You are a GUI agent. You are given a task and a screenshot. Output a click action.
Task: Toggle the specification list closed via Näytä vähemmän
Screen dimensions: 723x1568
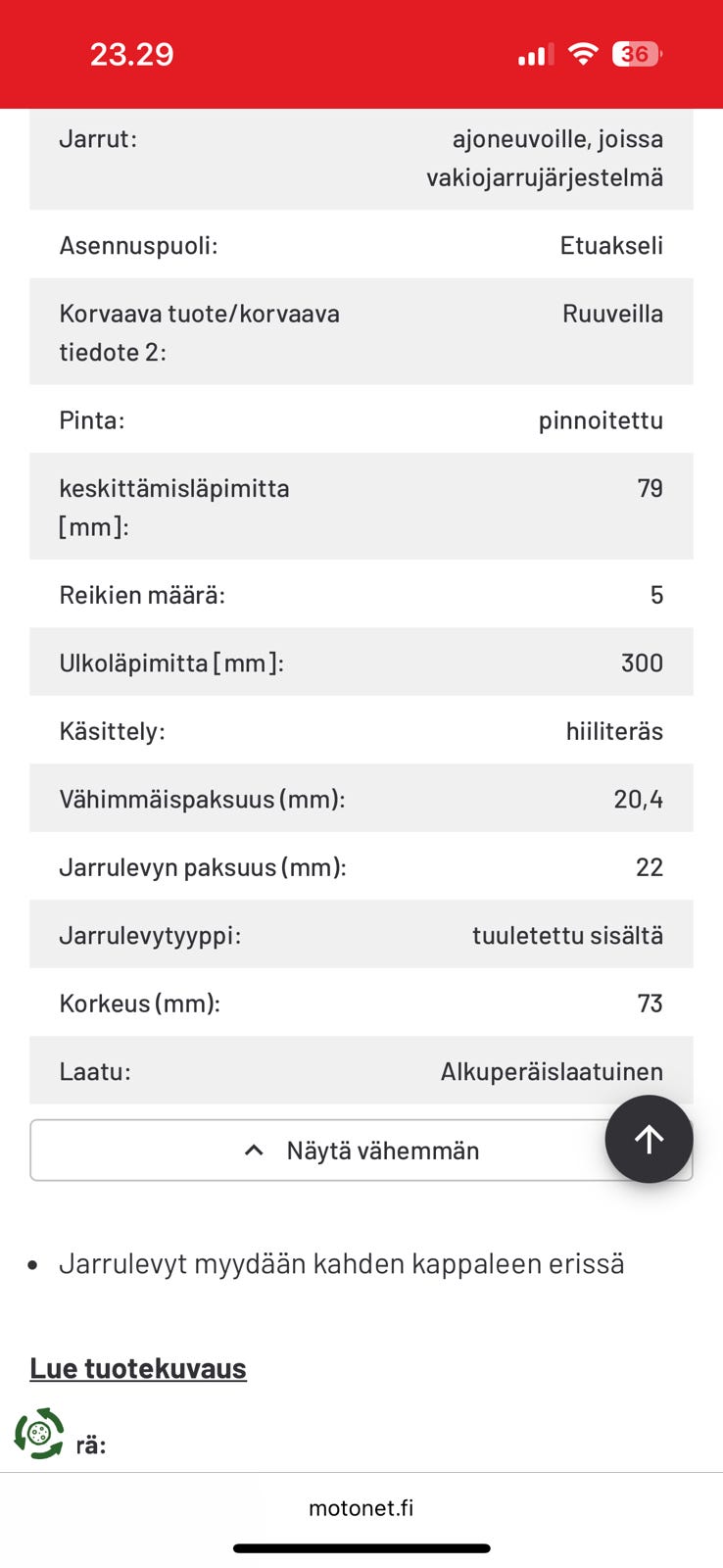point(361,1150)
